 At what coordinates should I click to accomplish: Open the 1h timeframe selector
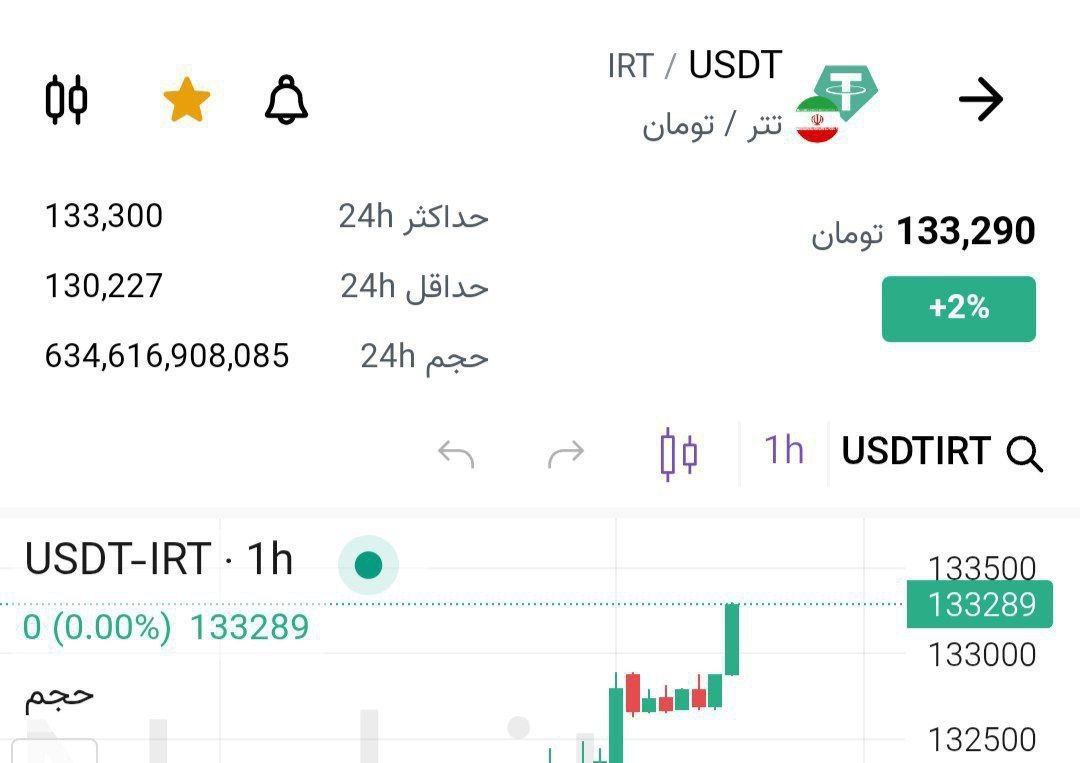pyautogui.click(x=784, y=452)
